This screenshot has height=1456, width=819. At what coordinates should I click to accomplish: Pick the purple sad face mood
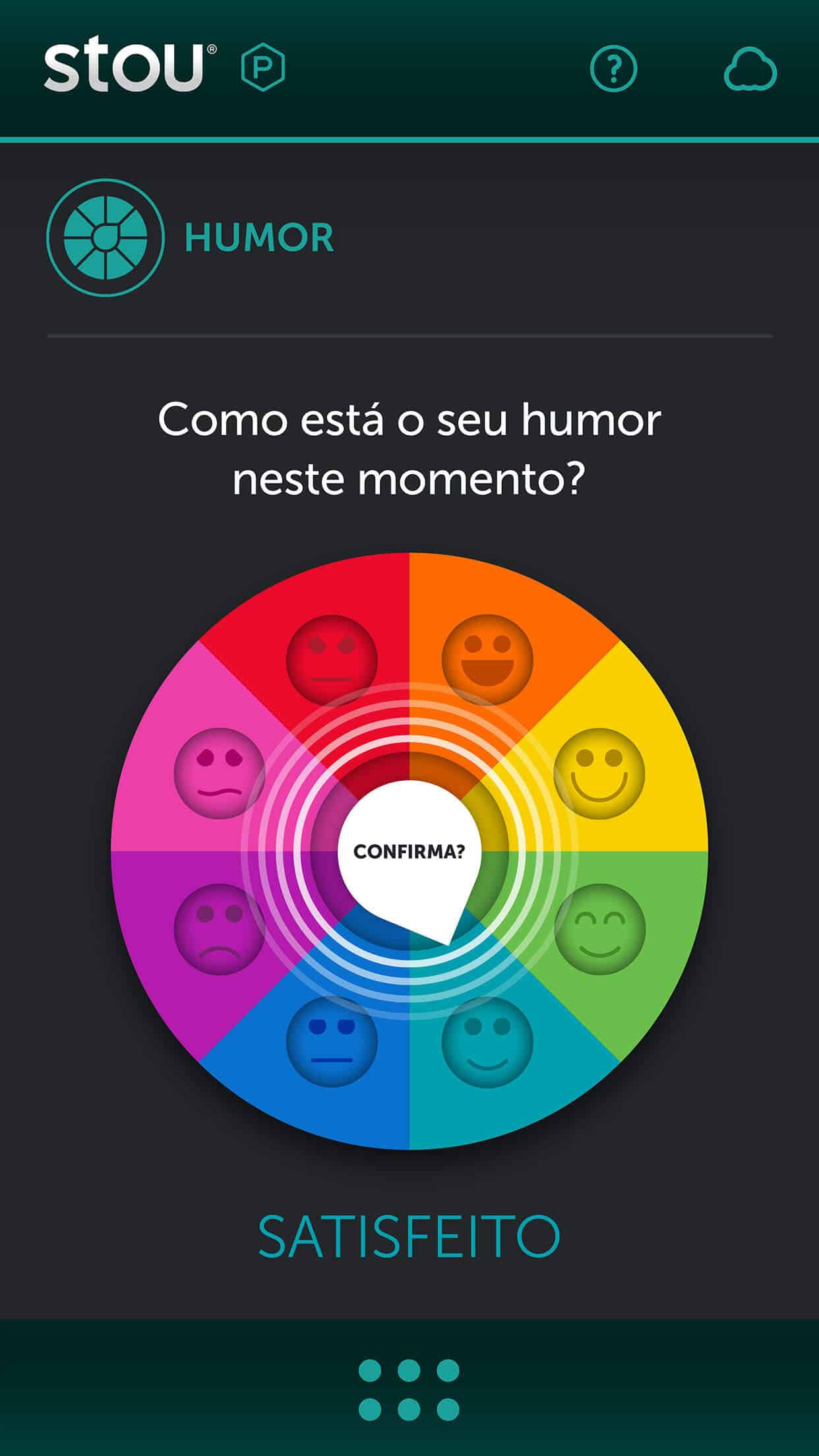coord(220,929)
